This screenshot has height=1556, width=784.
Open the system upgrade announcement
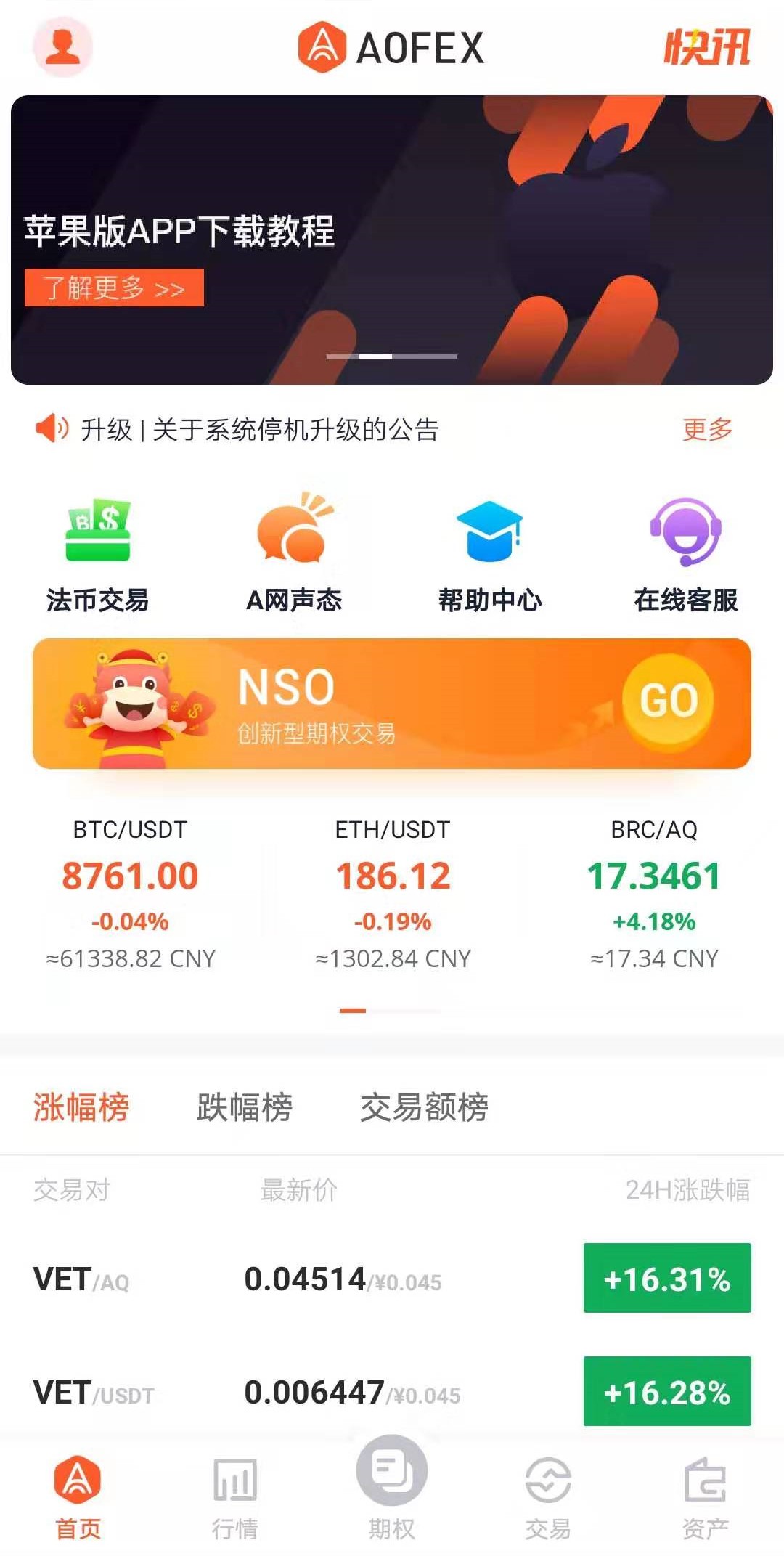tap(259, 429)
